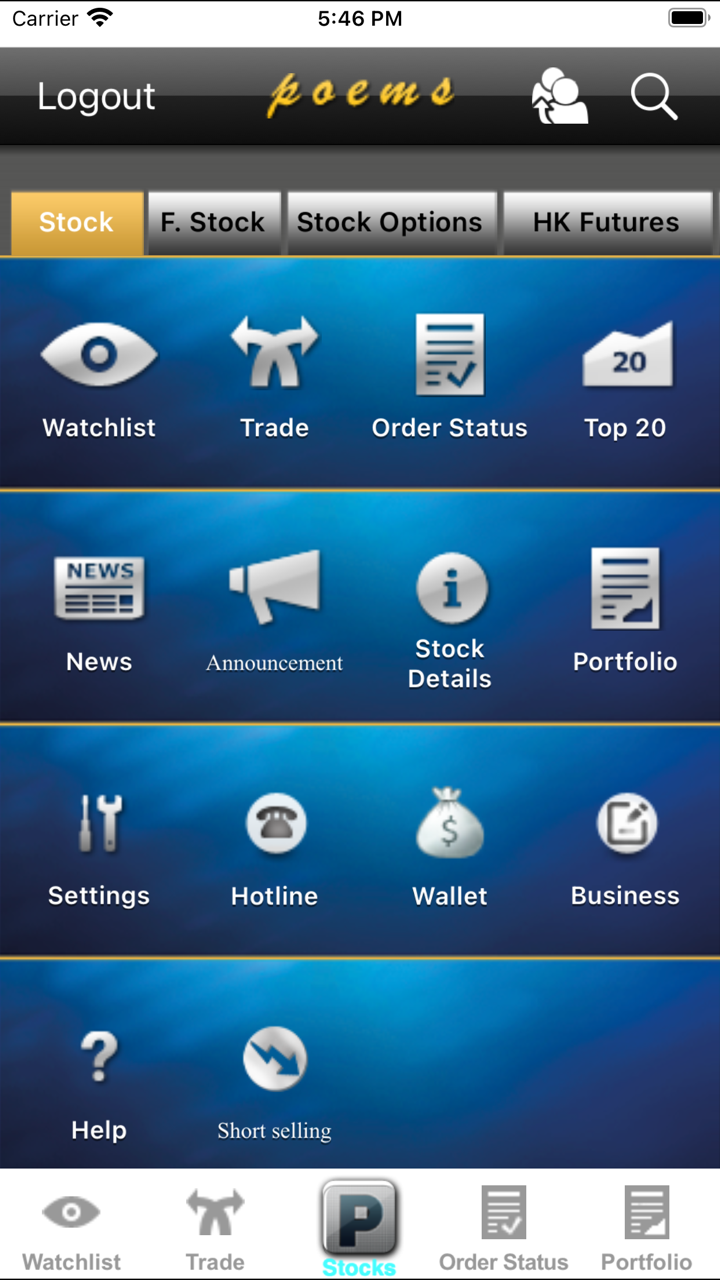720x1280 pixels.
Task: Tap Logout in the top bar
Action: [95, 96]
